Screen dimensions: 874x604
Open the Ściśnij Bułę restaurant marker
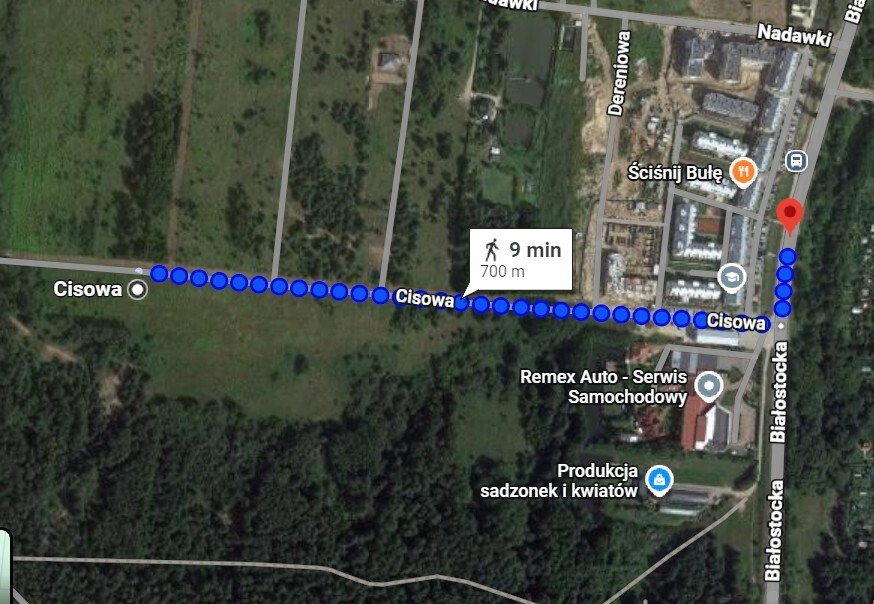[742, 172]
